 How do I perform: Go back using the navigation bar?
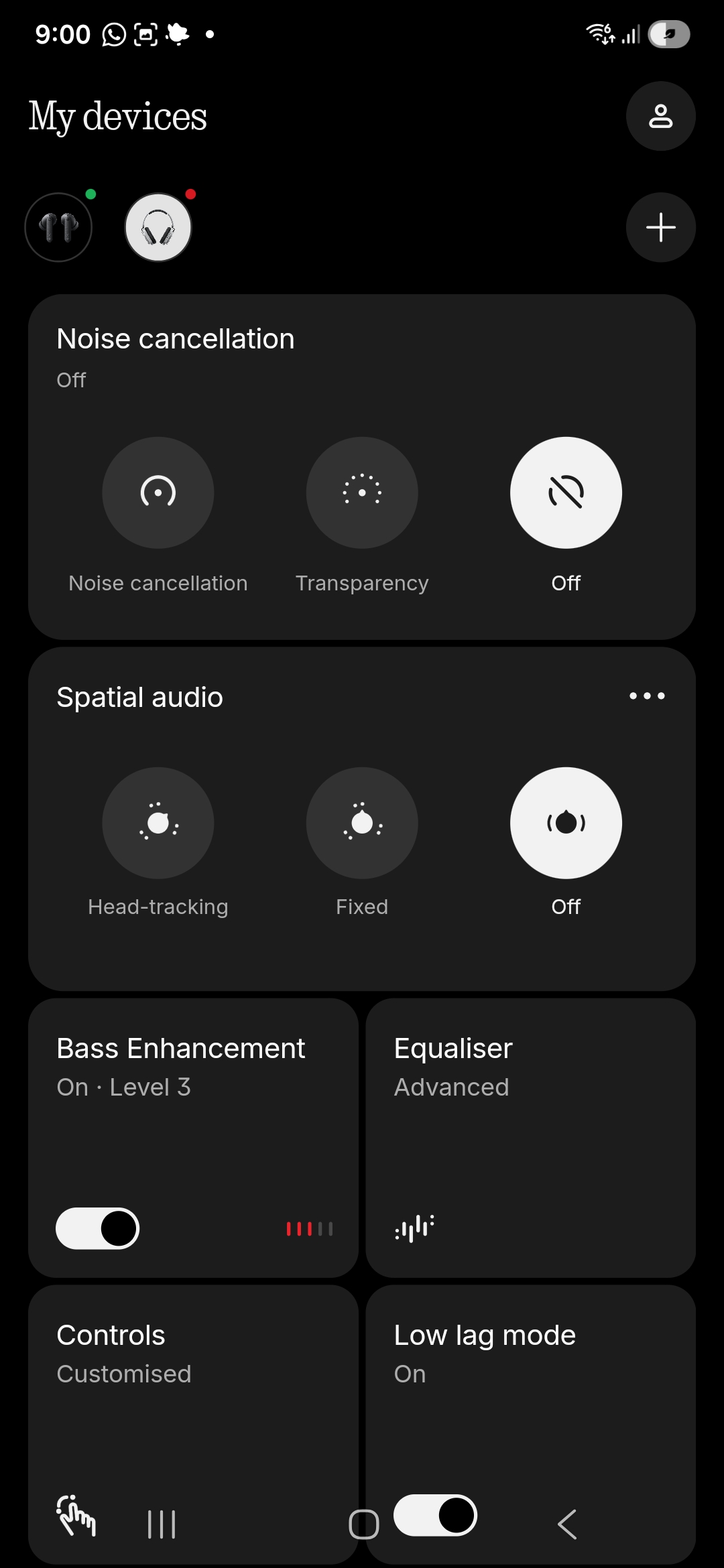point(567,1524)
